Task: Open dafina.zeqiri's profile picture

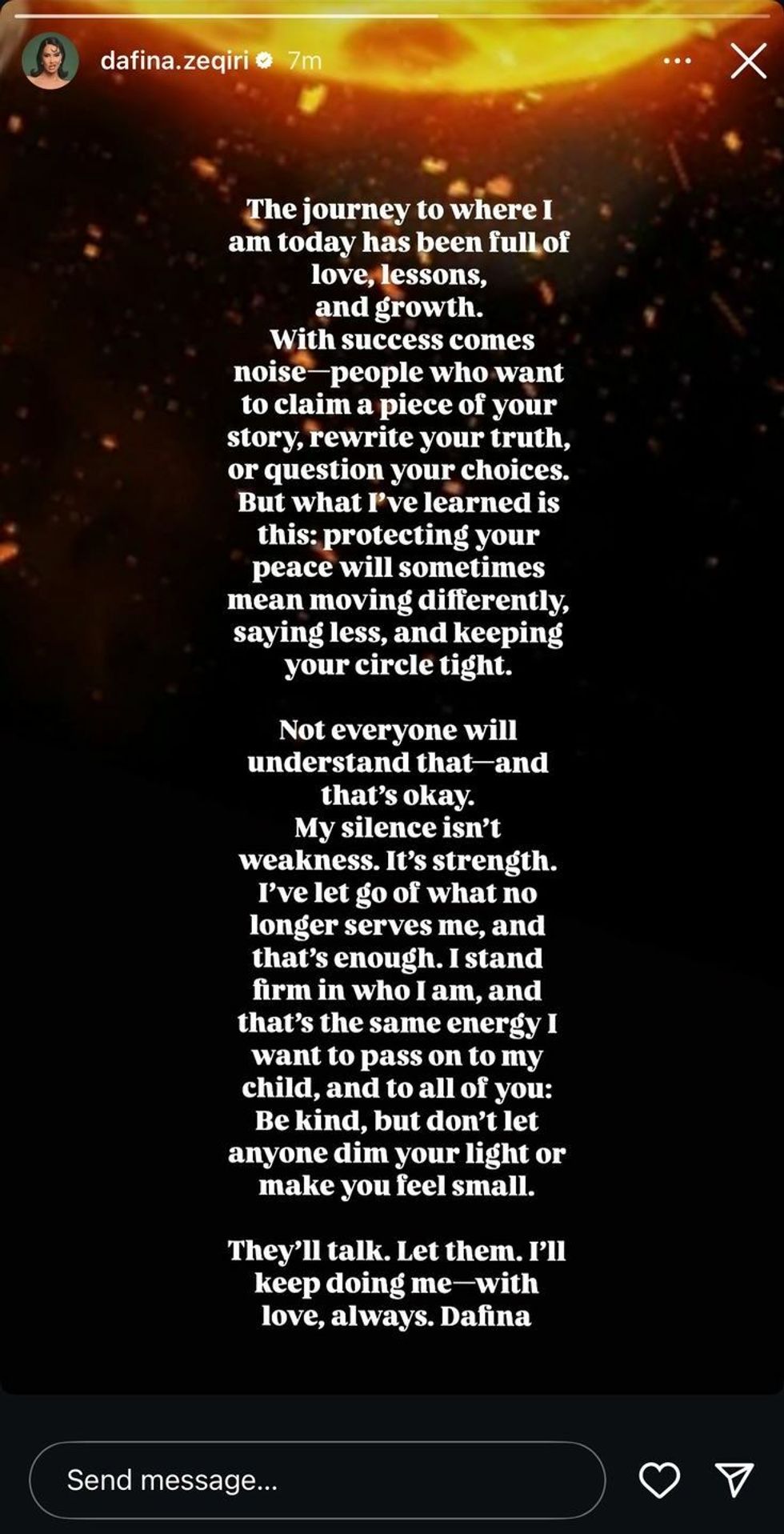Action: click(x=50, y=62)
